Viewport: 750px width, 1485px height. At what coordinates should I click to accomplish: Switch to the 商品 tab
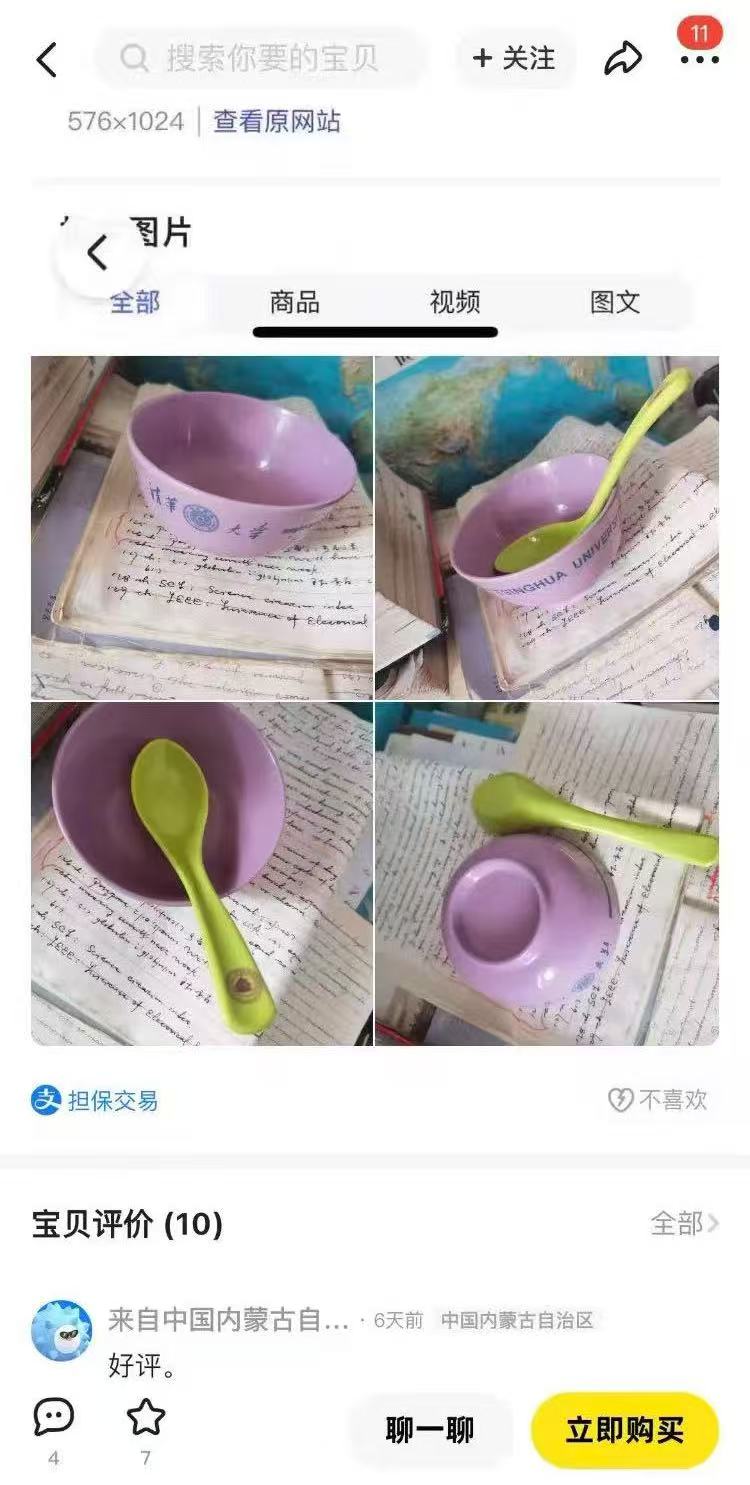pos(295,302)
